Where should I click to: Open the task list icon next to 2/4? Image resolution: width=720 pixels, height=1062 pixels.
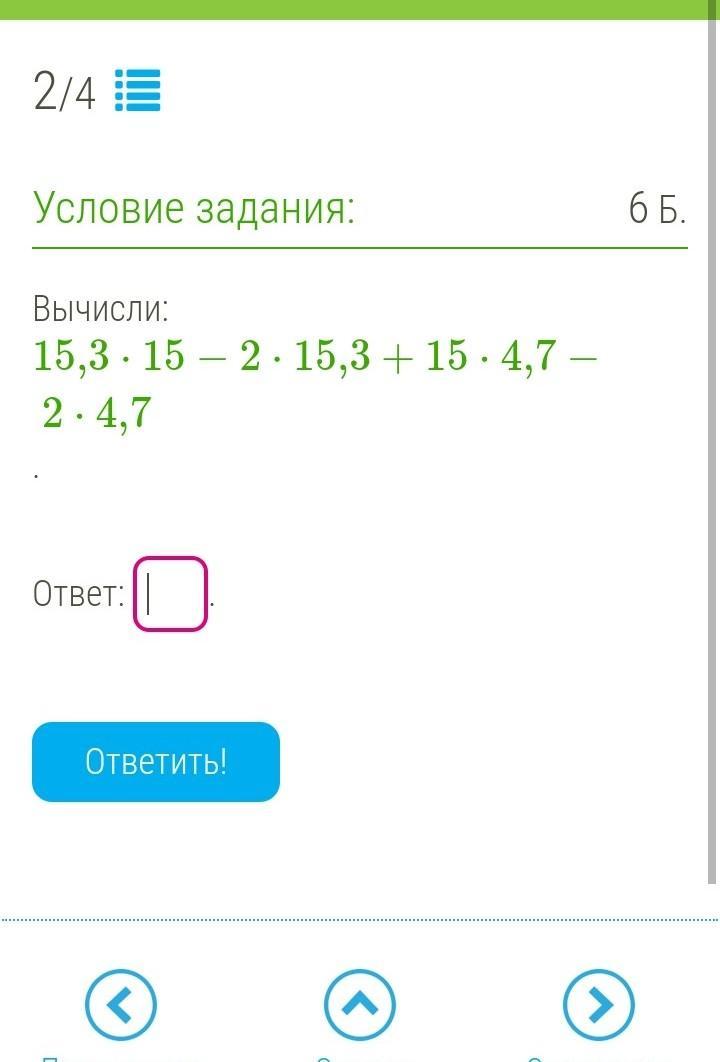coord(137,90)
